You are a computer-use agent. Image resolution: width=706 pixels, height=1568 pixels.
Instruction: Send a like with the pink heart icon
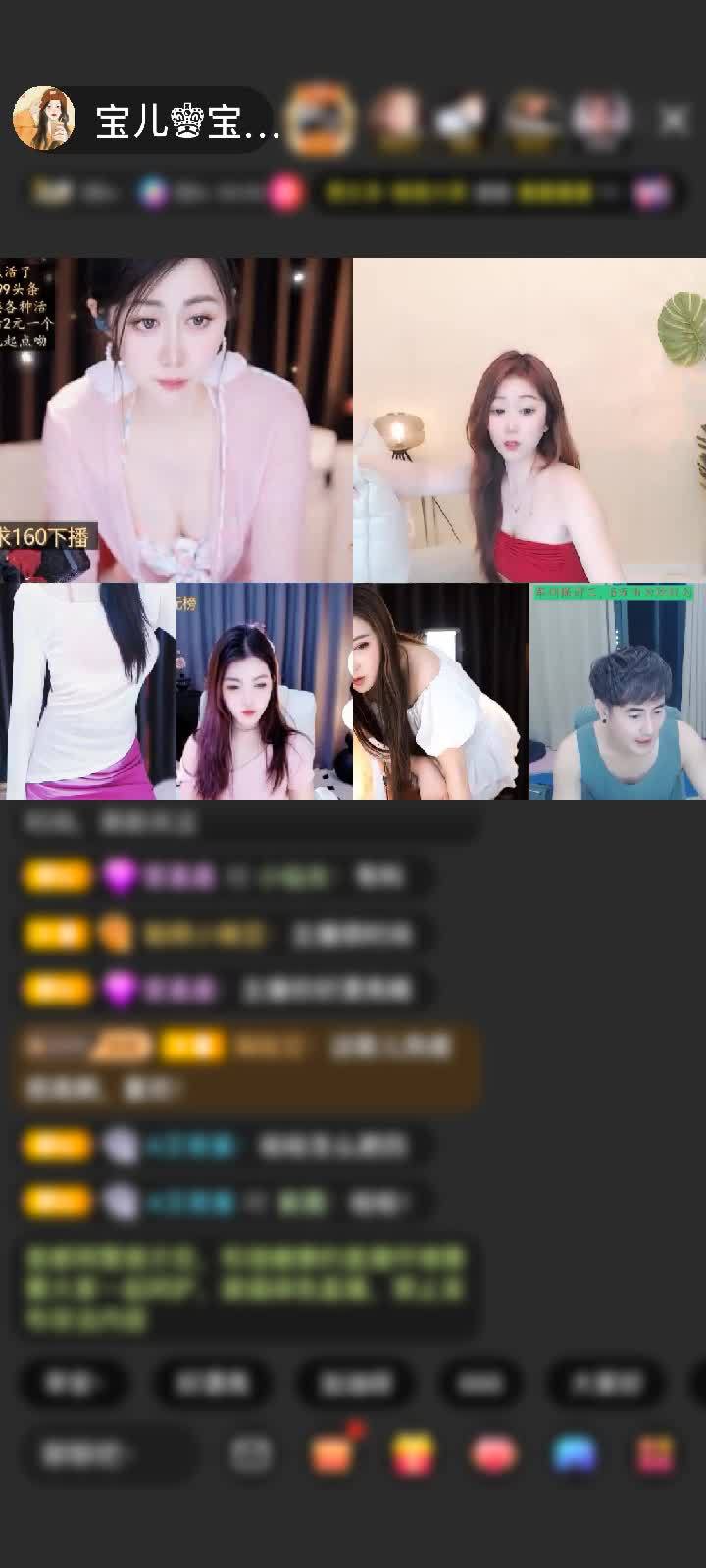[x=493, y=1454]
